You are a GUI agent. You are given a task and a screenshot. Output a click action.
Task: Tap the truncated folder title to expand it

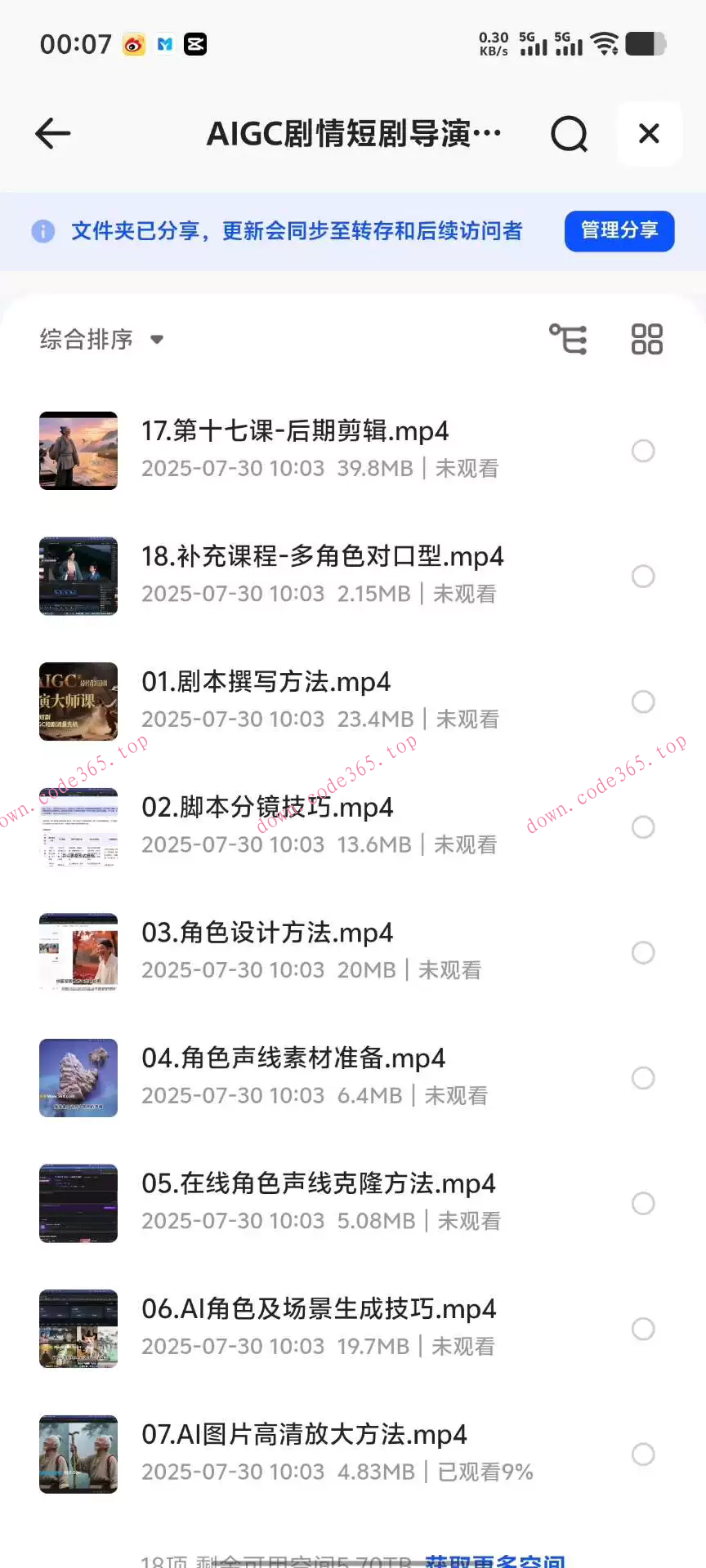click(x=355, y=133)
